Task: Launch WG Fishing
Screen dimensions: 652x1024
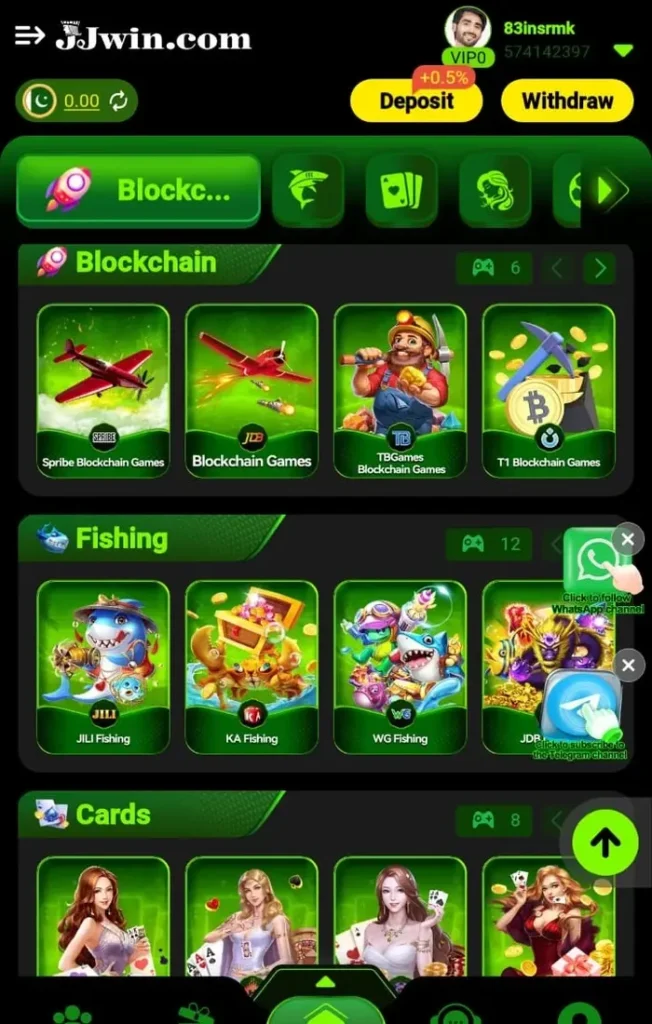Action: point(400,666)
